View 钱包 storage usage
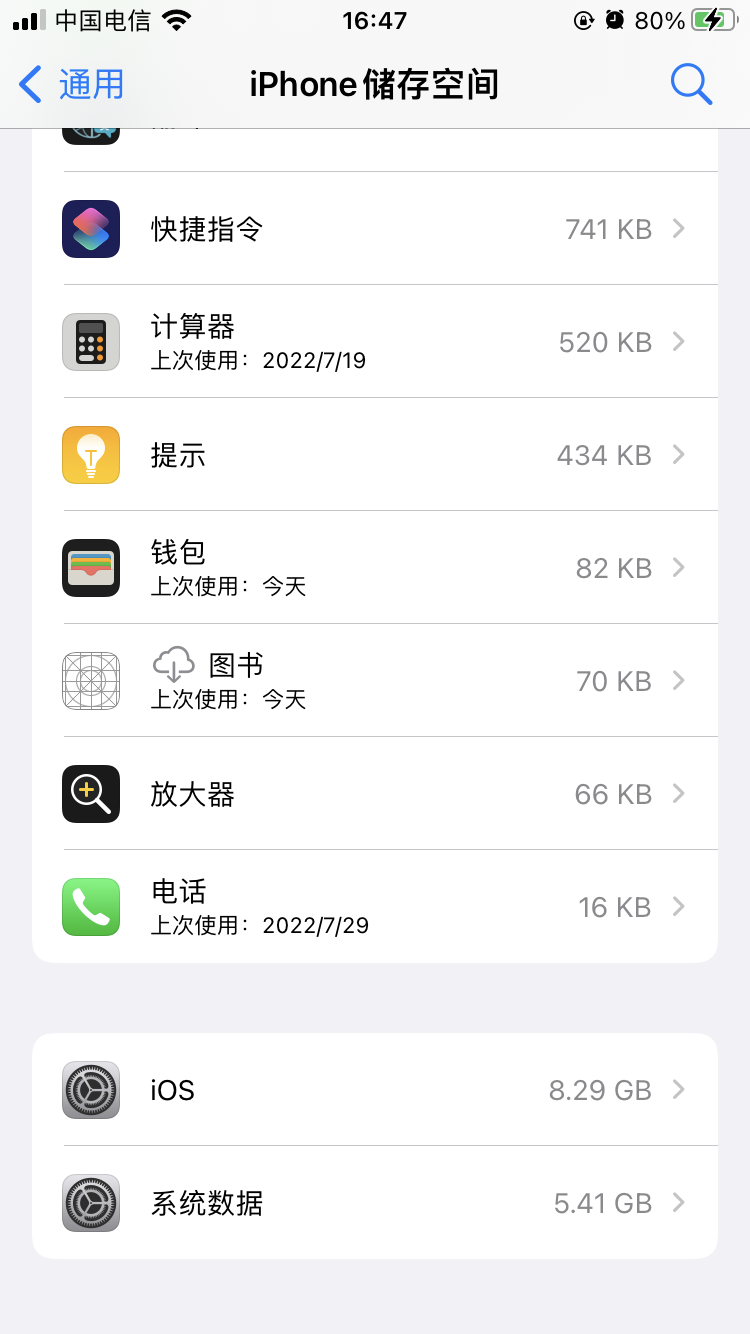Viewport: 750px width, 1334px height. click(x=375, y=568)
